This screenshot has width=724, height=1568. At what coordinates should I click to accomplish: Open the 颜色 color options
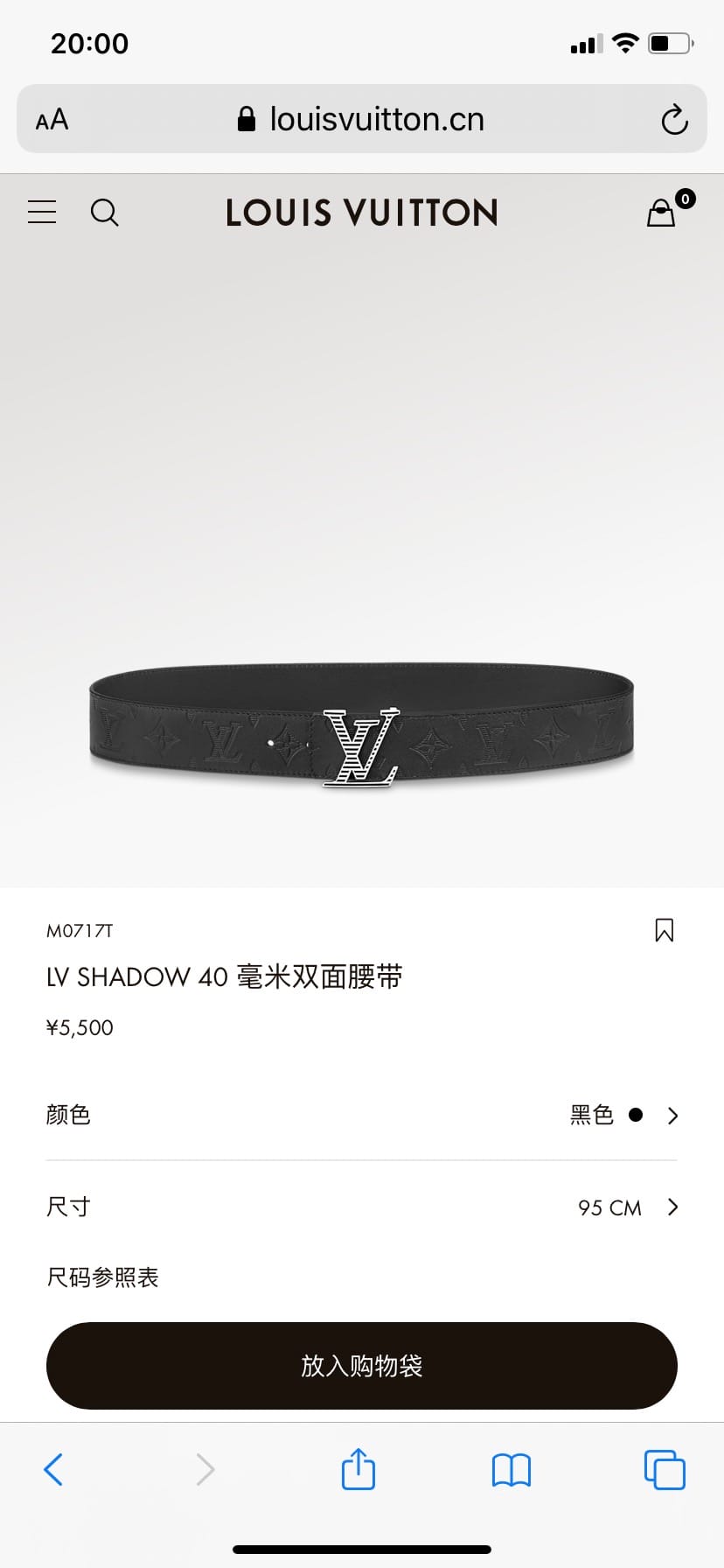[623, 1115]
